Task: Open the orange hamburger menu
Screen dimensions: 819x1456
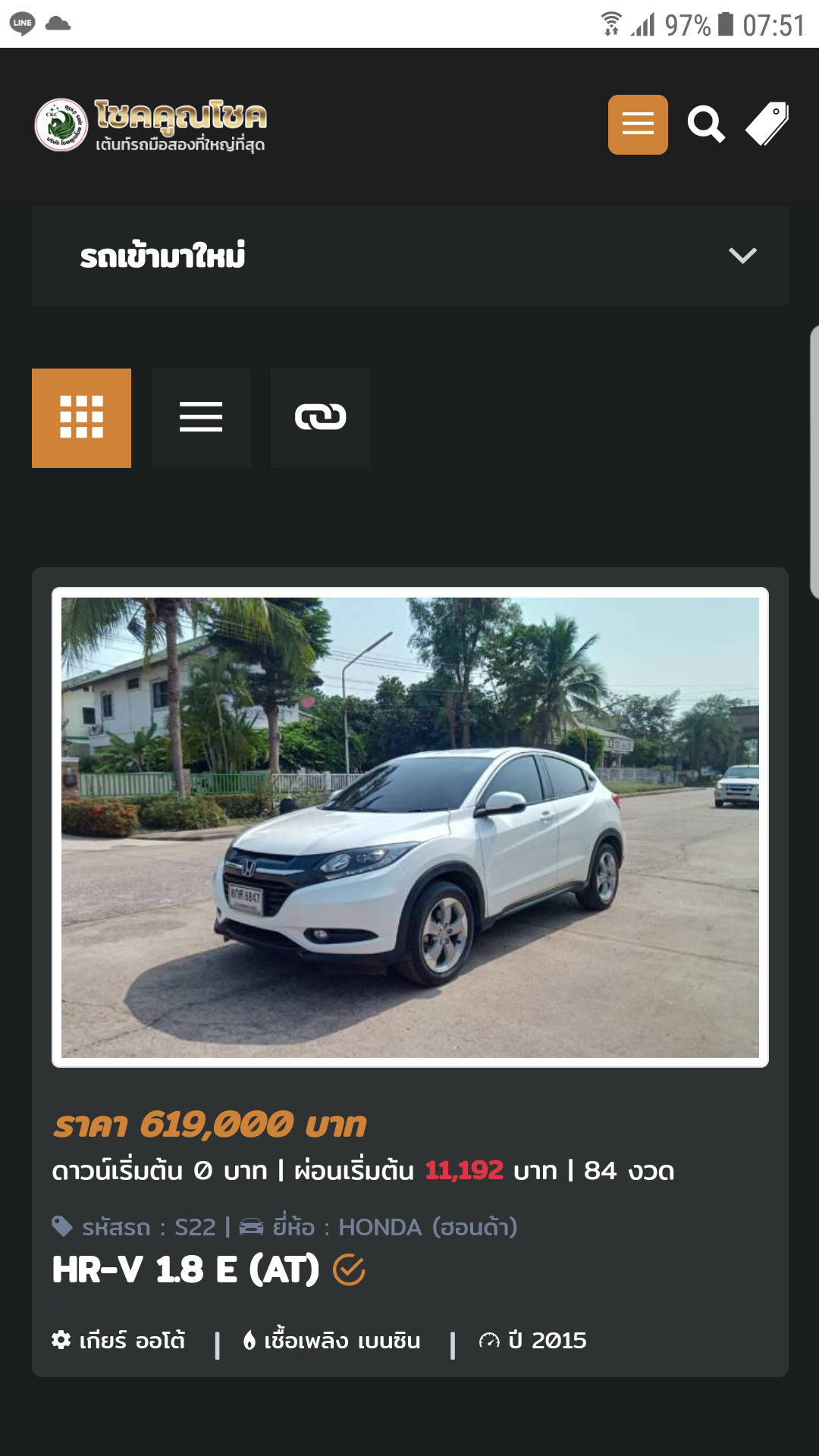Action: click(638, 124)
